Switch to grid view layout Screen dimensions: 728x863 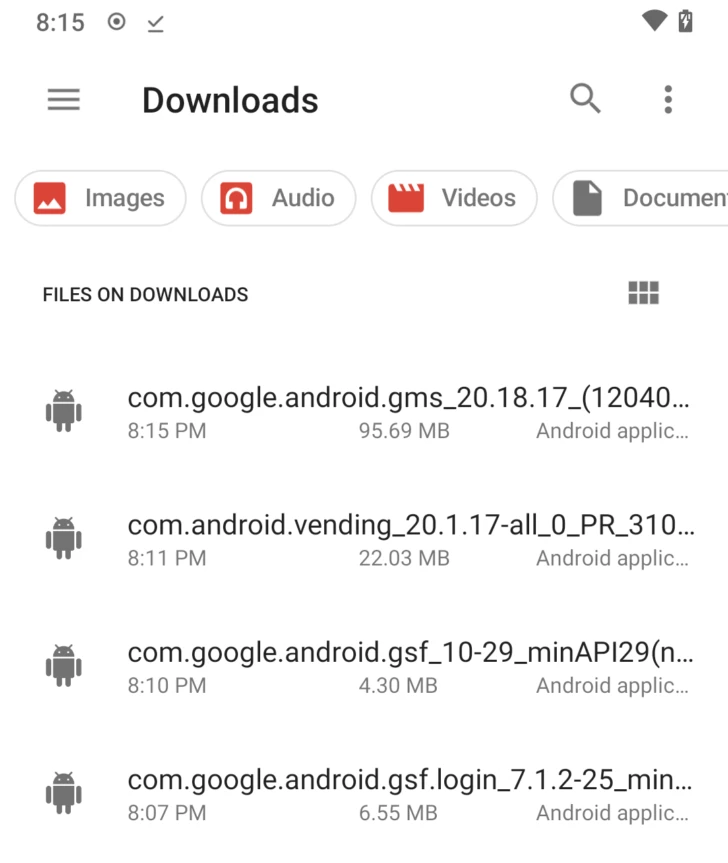tap(643, 293)
